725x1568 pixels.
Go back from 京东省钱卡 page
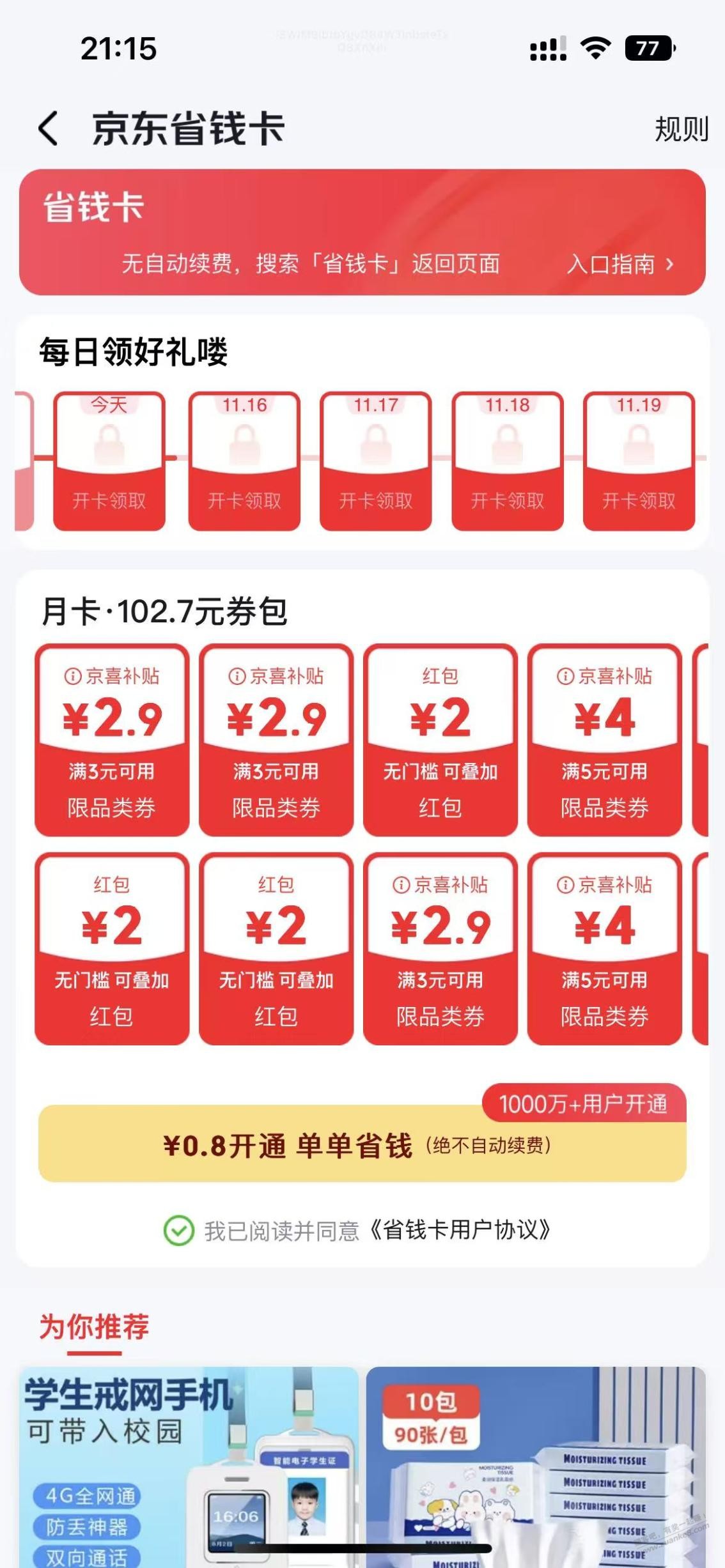coord(49,128)
